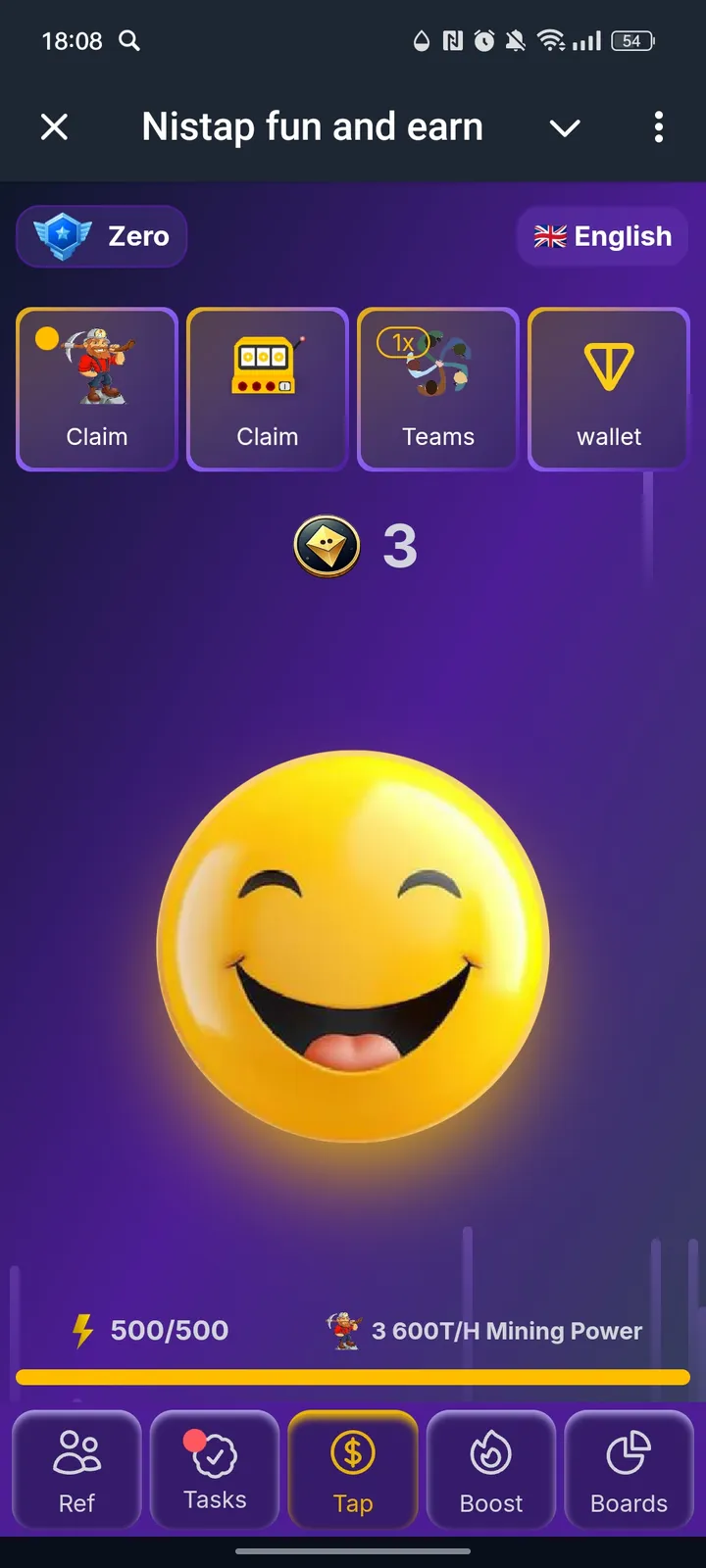706x1568 pixels.
Task: Open the Boost tab
Action: 491,1470
